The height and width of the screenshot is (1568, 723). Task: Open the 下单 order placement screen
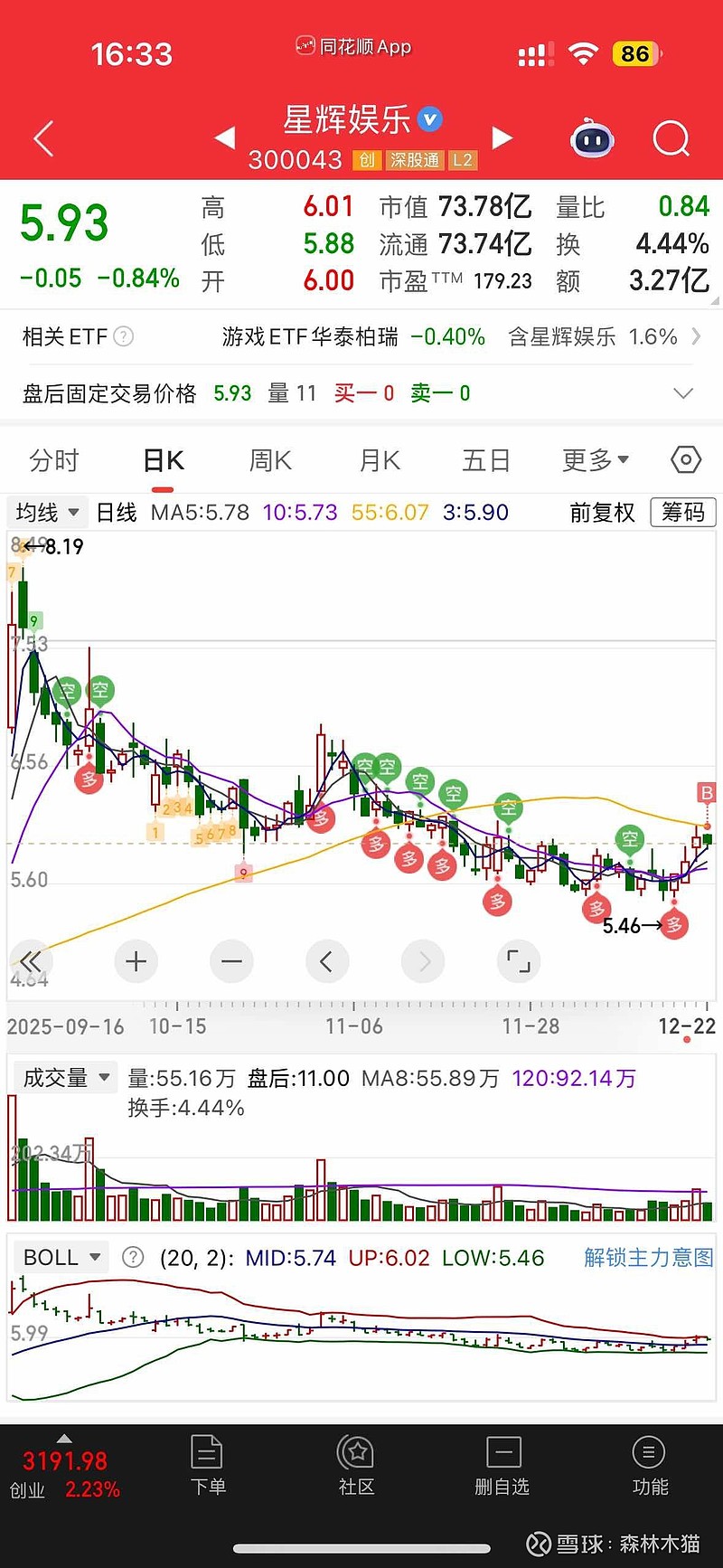pos(207,1463)
